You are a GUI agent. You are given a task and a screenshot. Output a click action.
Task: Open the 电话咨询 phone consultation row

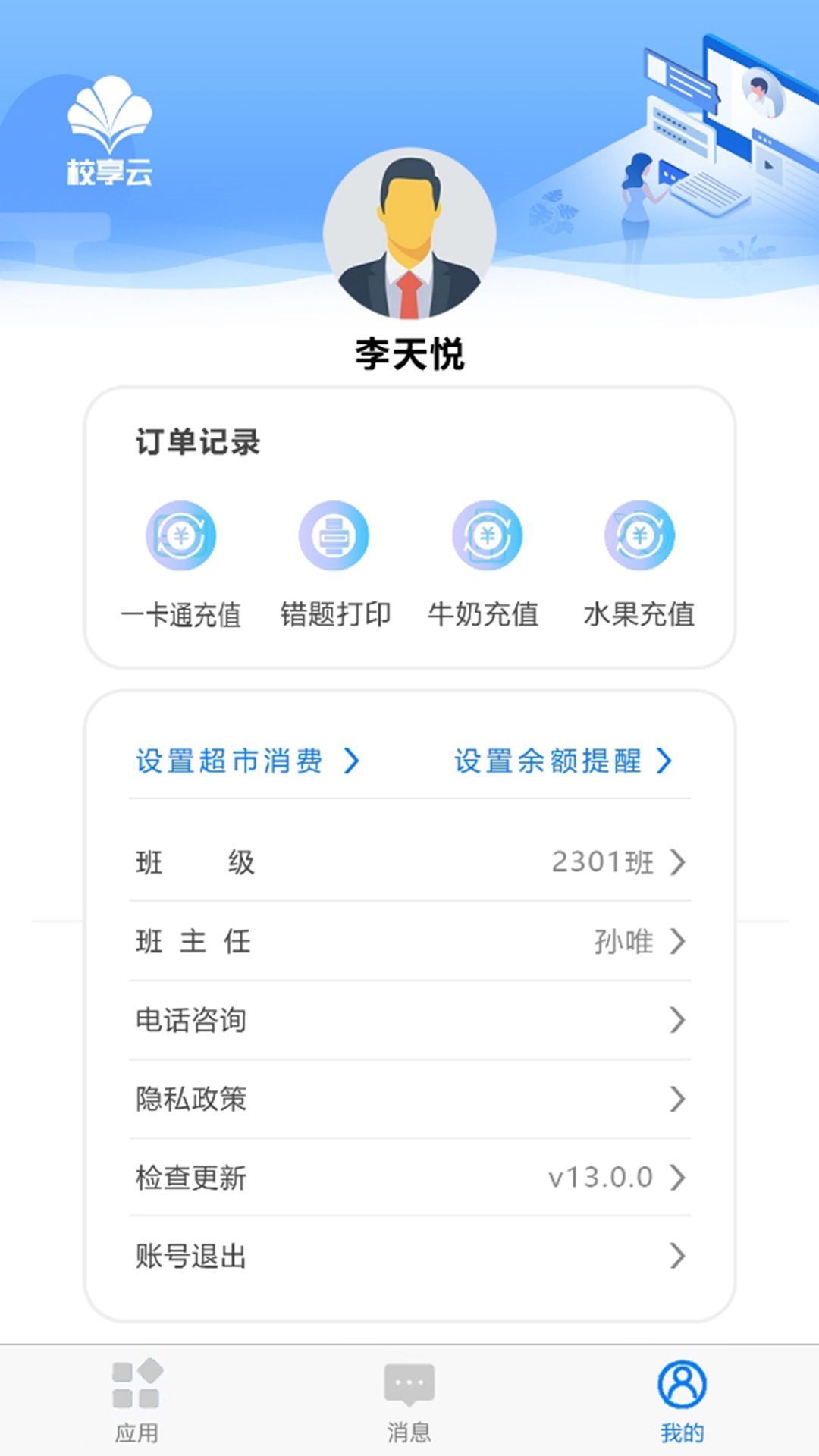point(409,1021)
